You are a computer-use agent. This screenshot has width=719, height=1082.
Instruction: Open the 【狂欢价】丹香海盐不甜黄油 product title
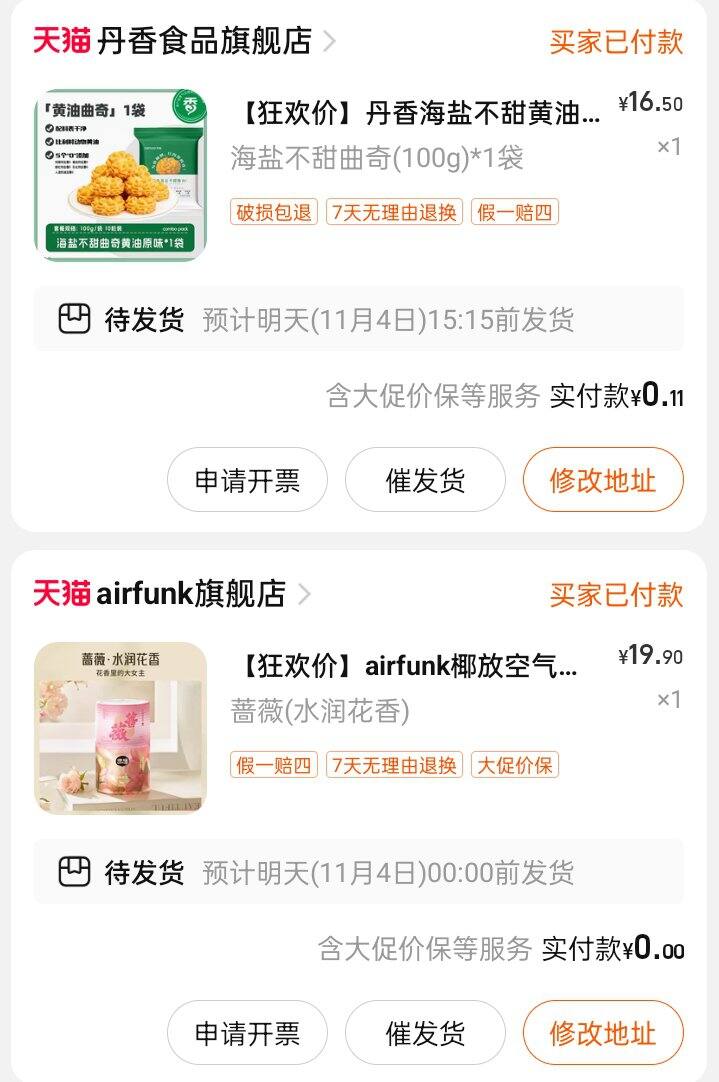click(420, 113)
